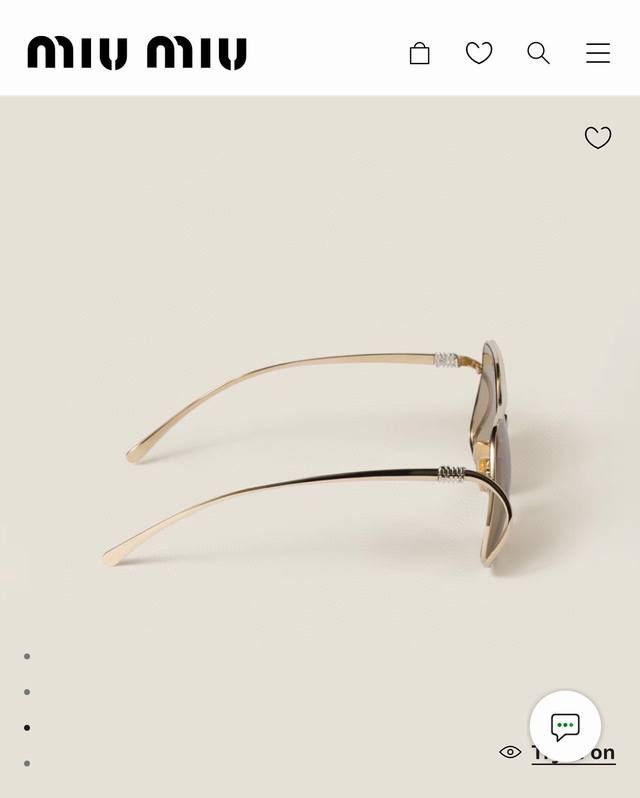Open the wishlist from the header
Screen dimensions: 640x798
(x=479, y=53)
